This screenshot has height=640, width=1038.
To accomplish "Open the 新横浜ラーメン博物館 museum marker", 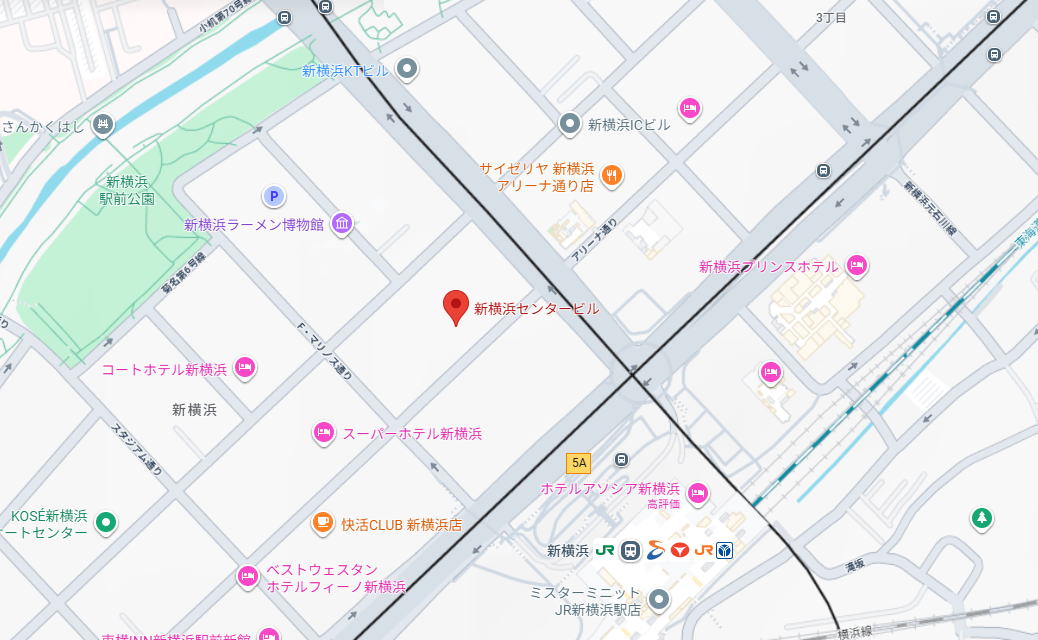I will [x=342, y=224].
